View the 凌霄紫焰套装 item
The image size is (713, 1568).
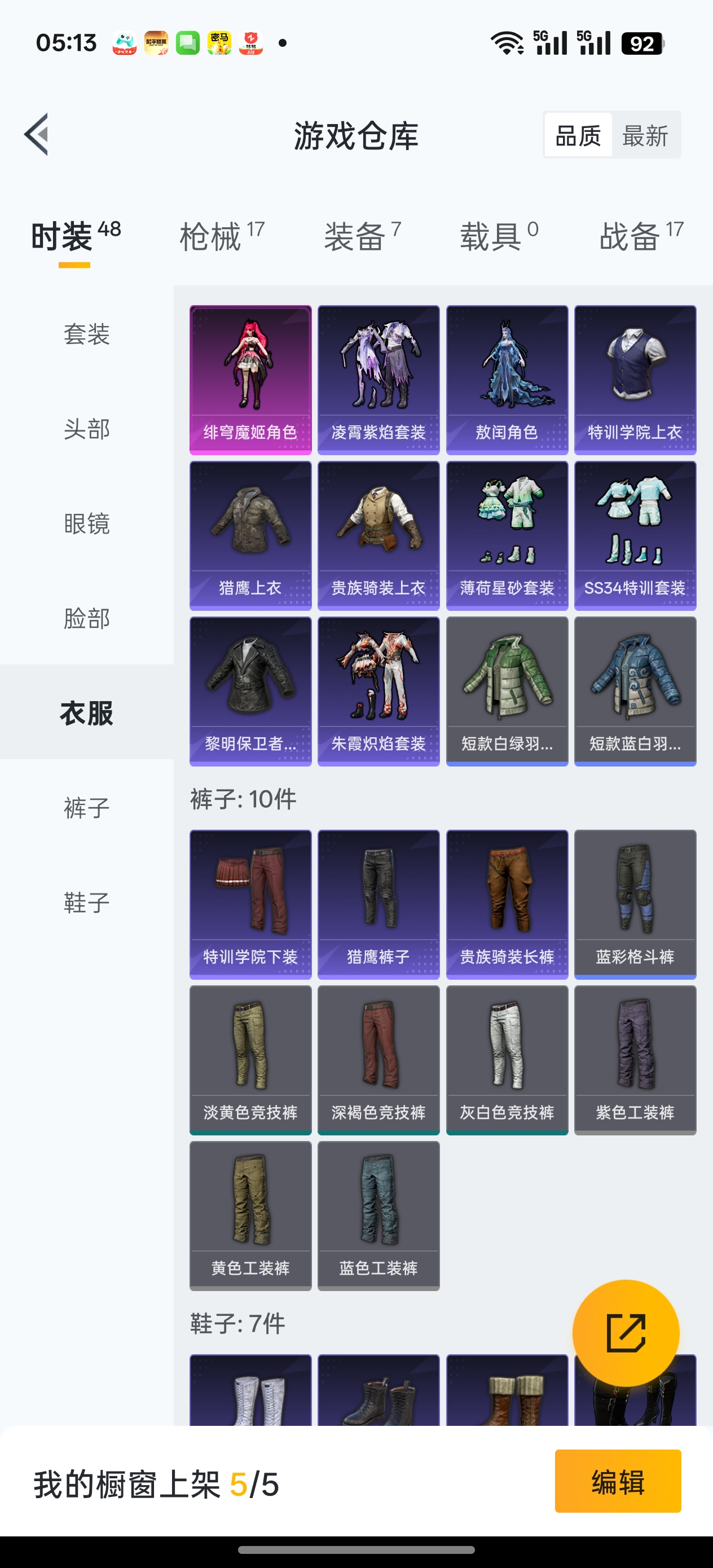pos(378,380)
